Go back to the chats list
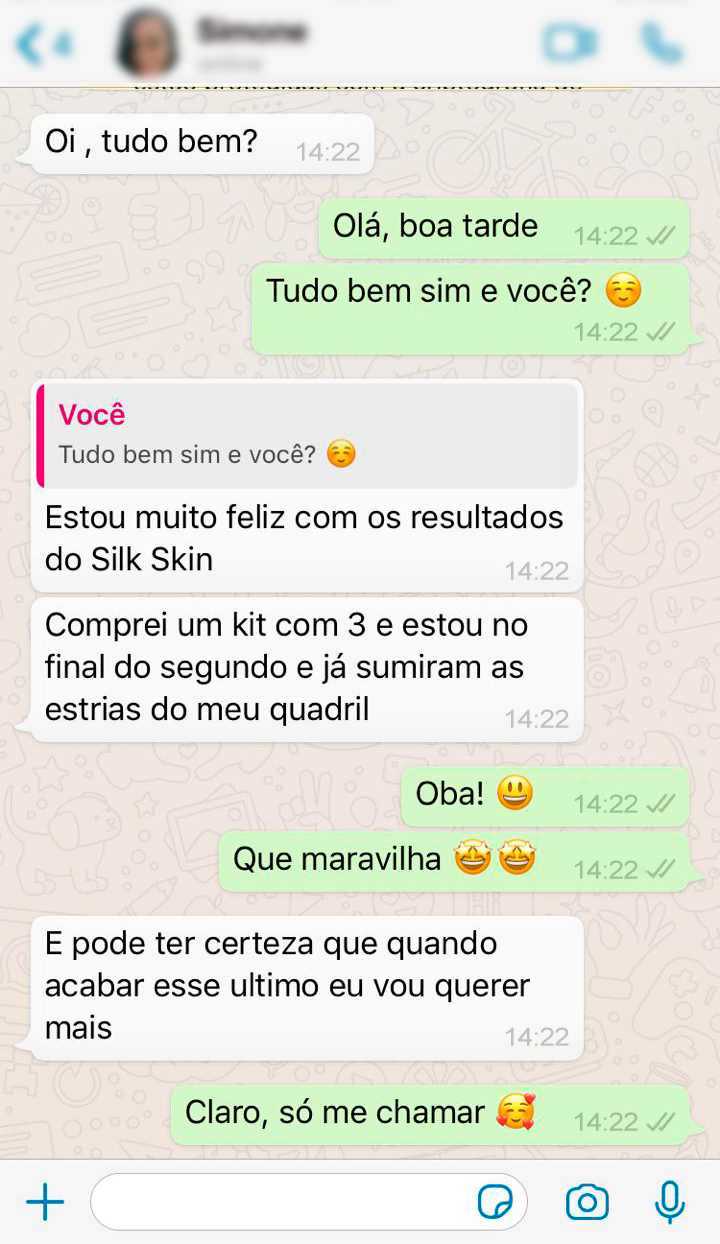The image size is (720, 1244). (42, 45)
